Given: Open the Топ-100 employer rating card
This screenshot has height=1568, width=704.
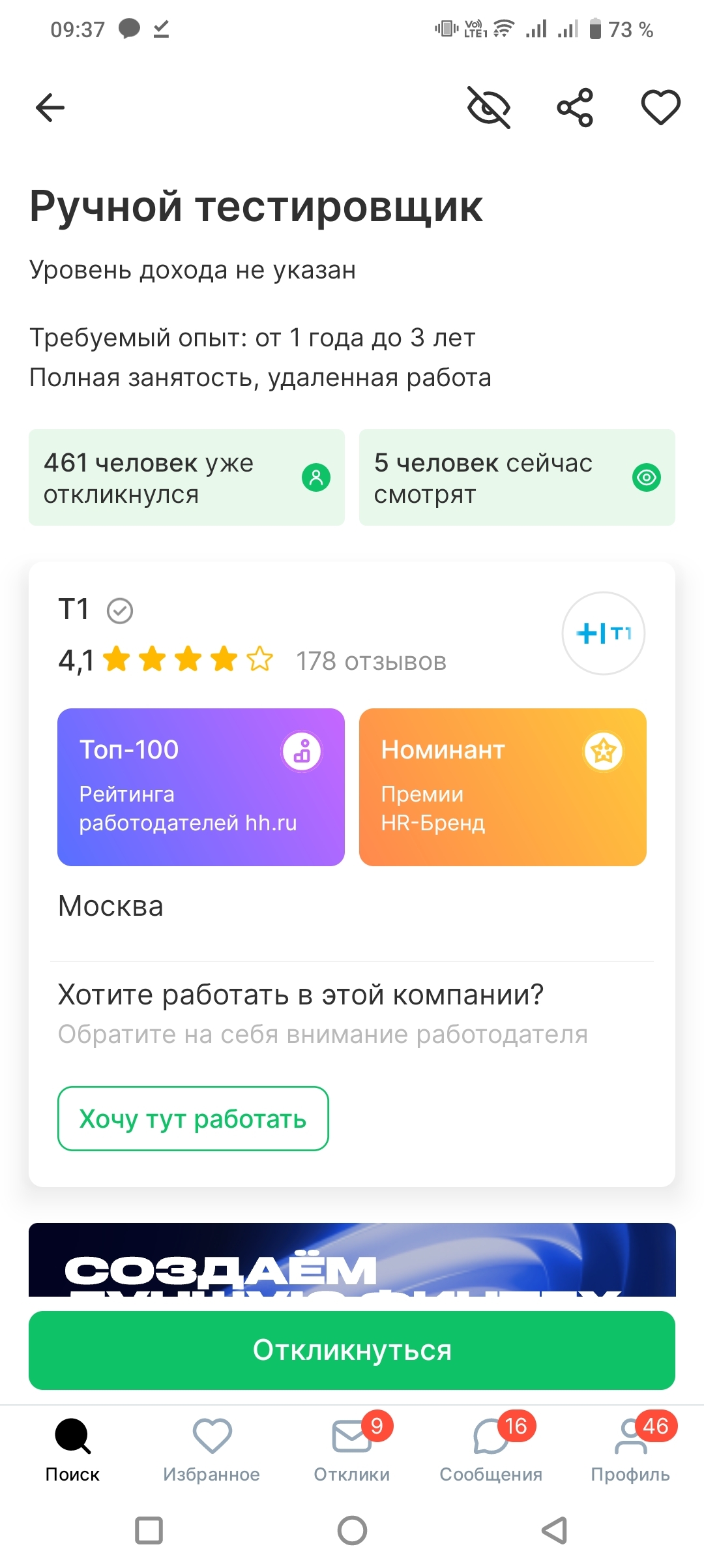Looking at the screenshot, I should click(201, 787).
